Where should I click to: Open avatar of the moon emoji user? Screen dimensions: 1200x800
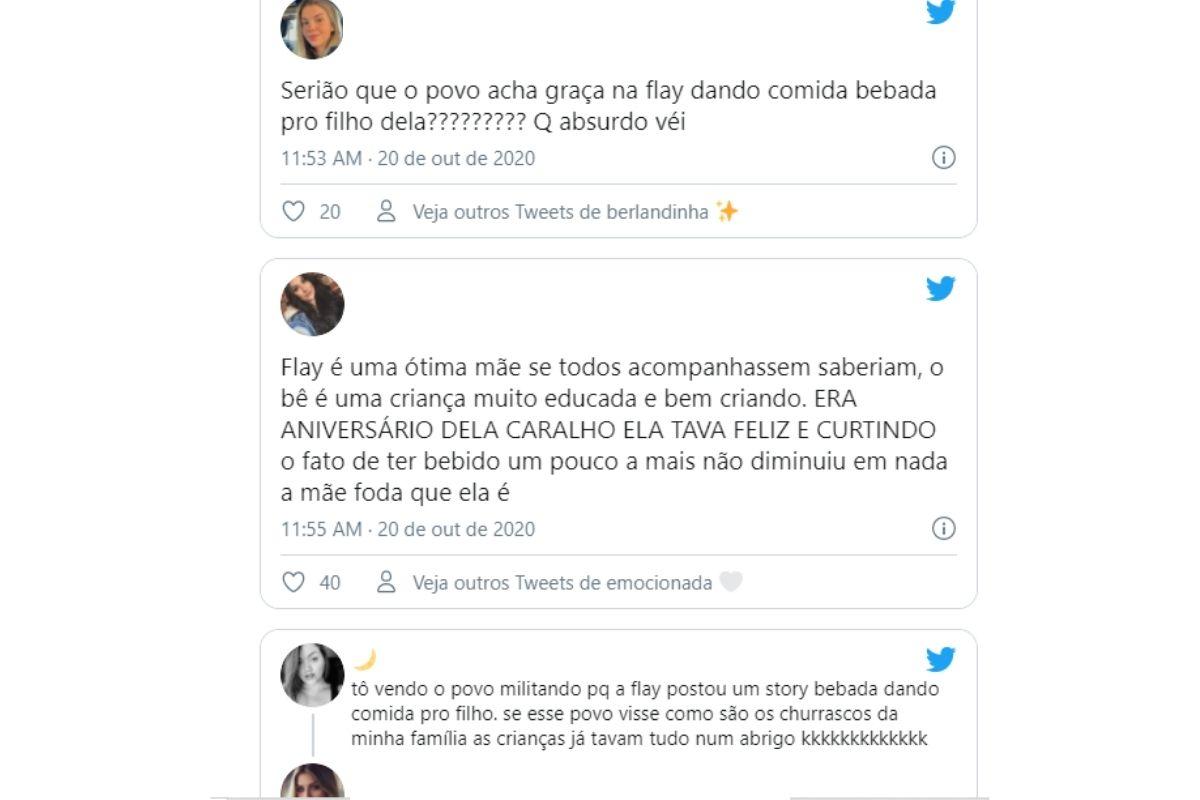tap(312, 675)
